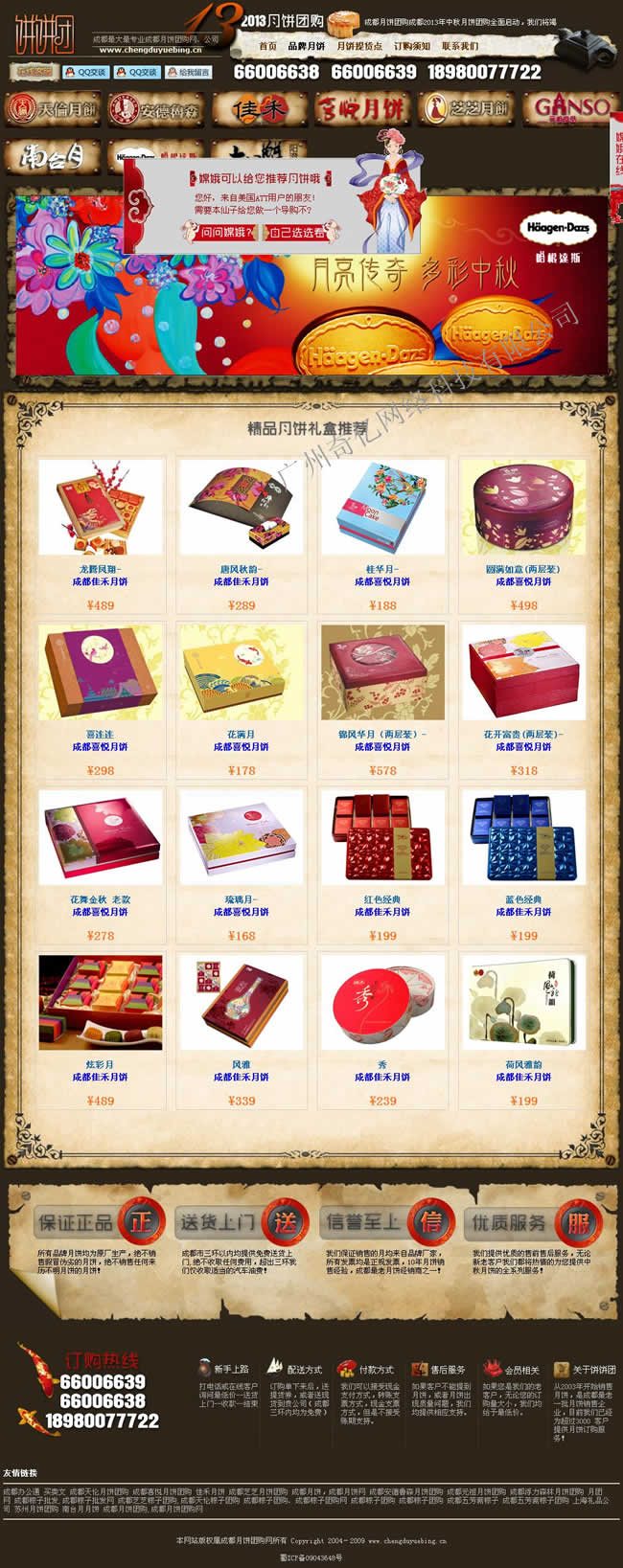Viewport: 623px width, 1568px height.
Task: Open the 花满月 product card
Action: (x=241, y=672)
